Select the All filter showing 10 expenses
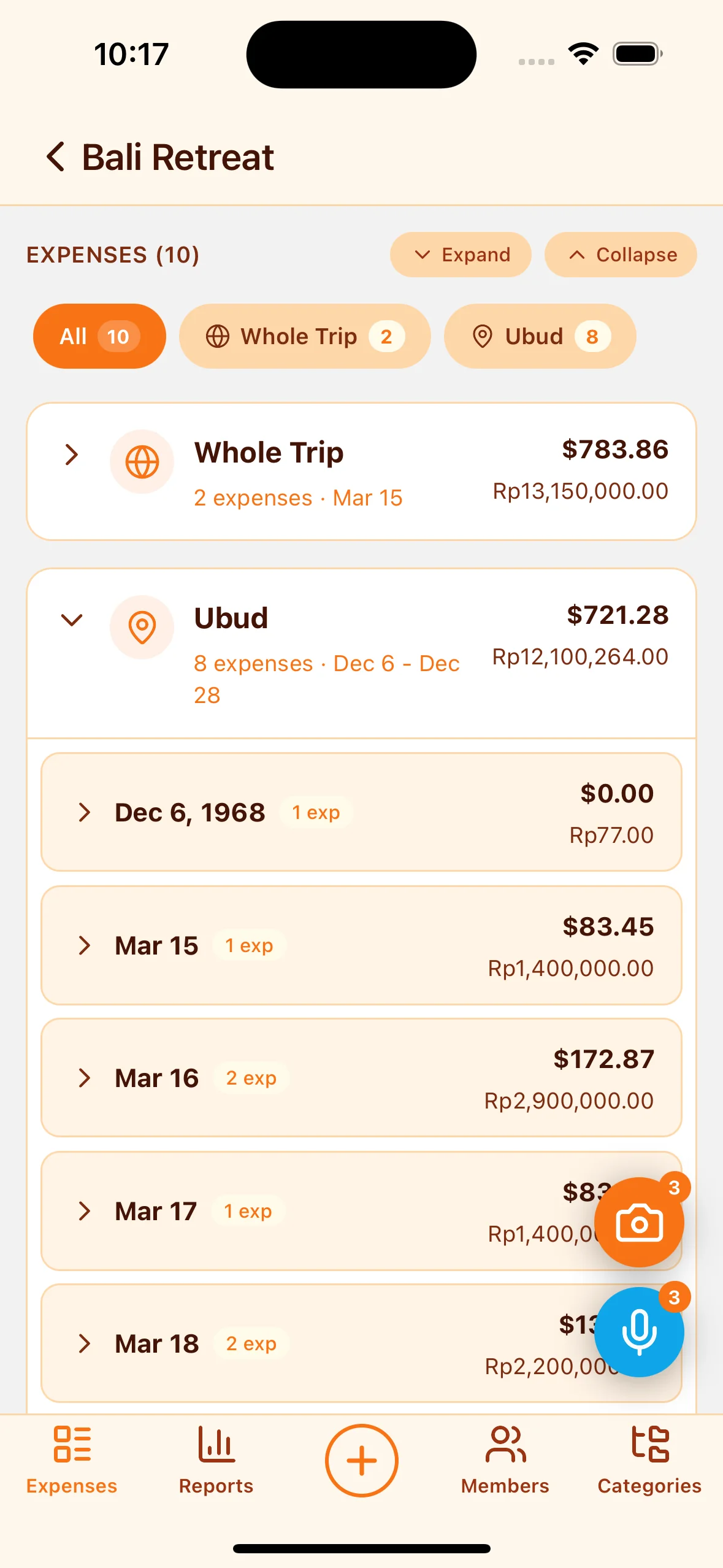Viewport: 723px width, 1568px height. pos(98,336)
